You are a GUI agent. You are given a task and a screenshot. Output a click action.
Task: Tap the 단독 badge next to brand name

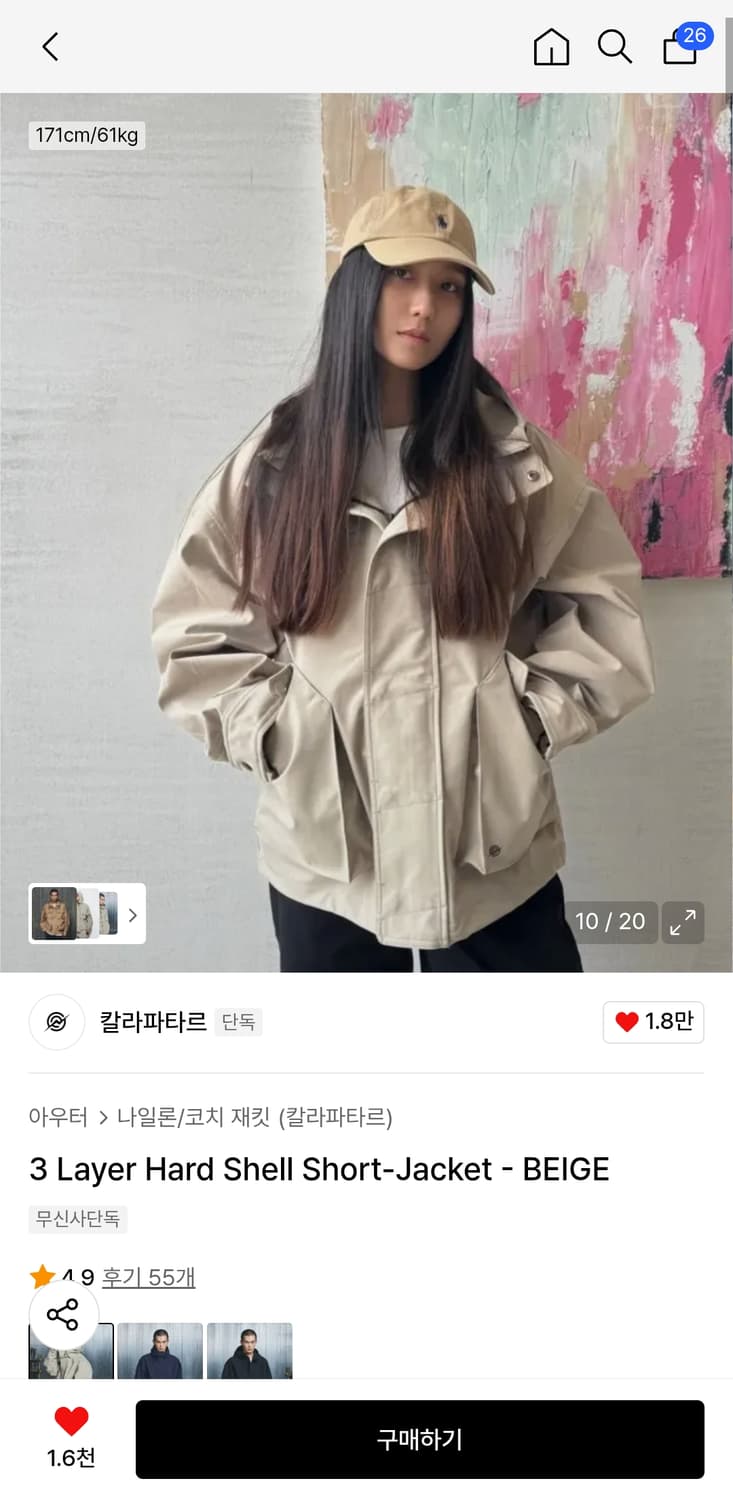tap(238, 1023)
